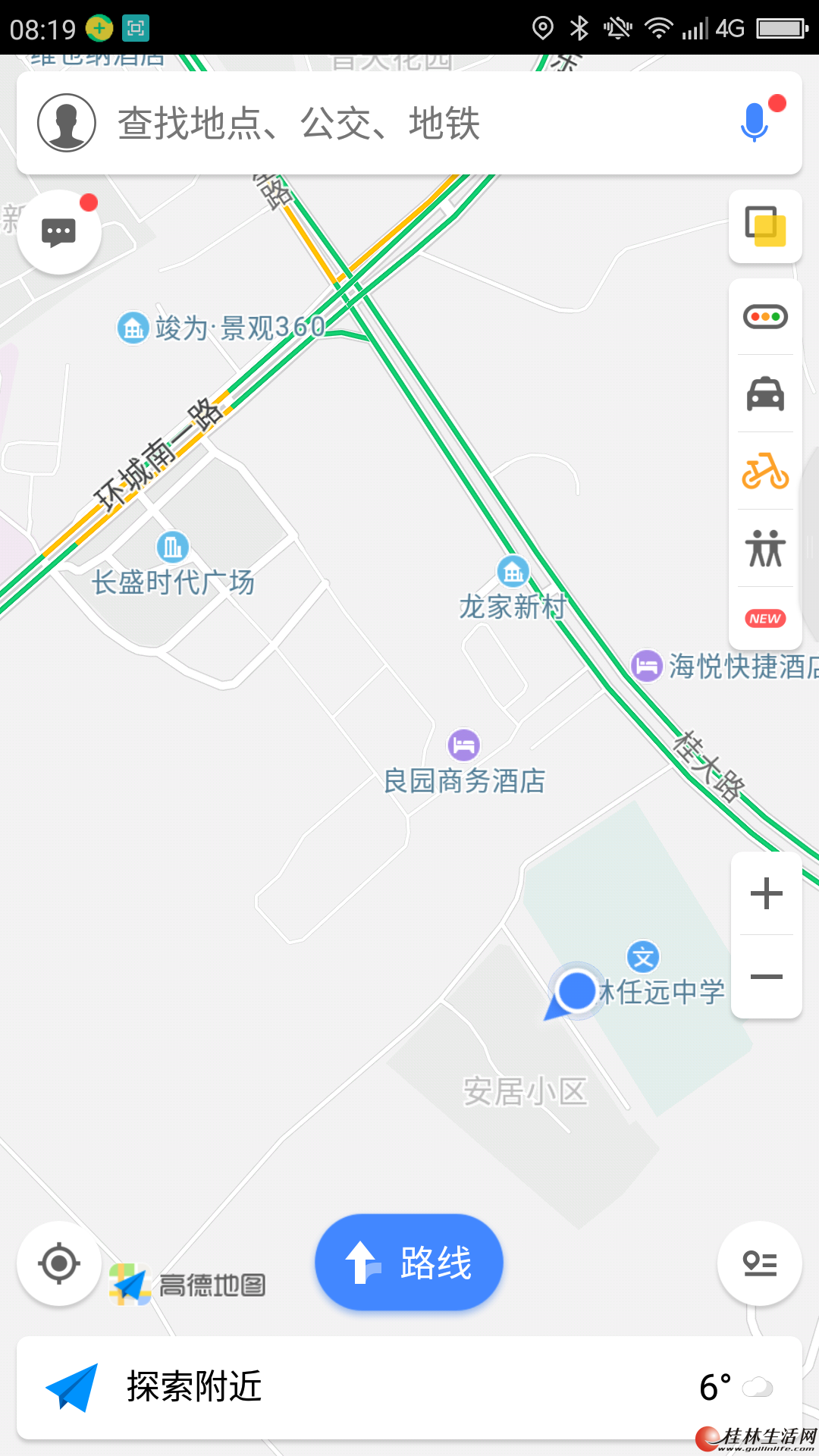The image size is (819, 1456).
Task: Open the user profile avatar
Action: click(67, 123)
